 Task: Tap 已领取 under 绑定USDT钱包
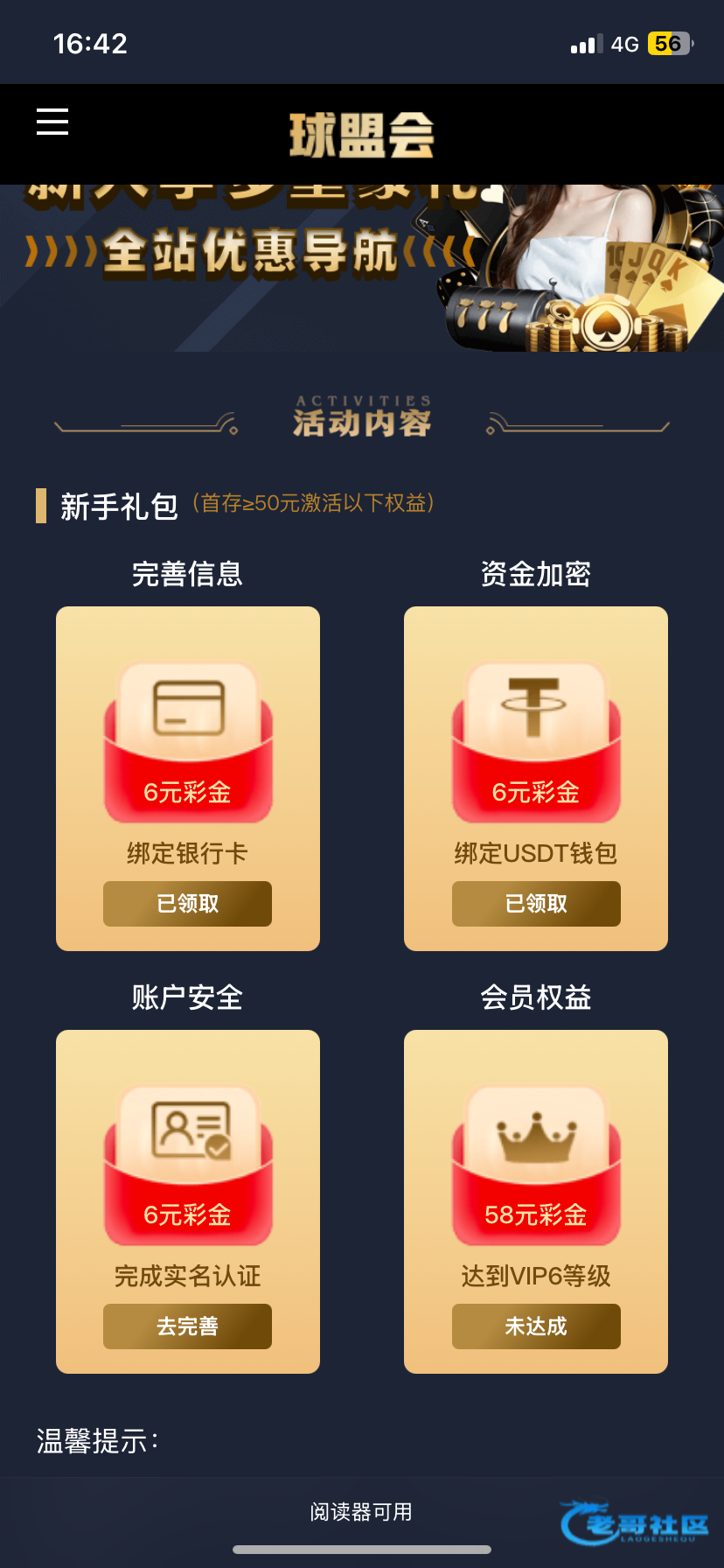(x=536, y=904)
